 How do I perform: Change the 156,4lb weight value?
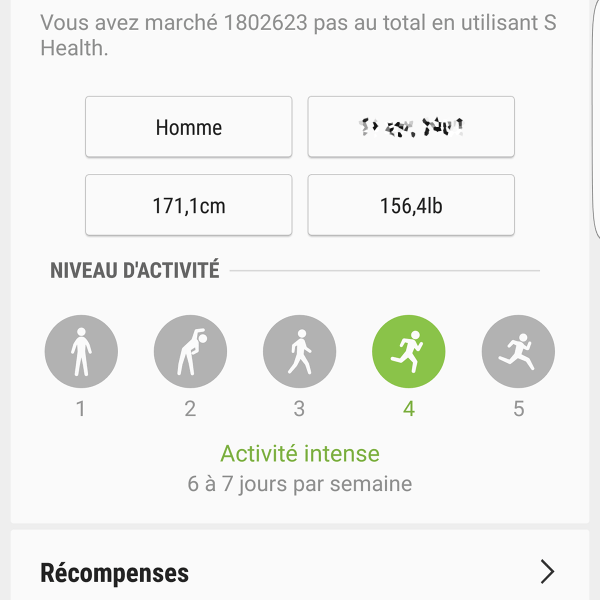pyautogui.click(x=411, y=206)
